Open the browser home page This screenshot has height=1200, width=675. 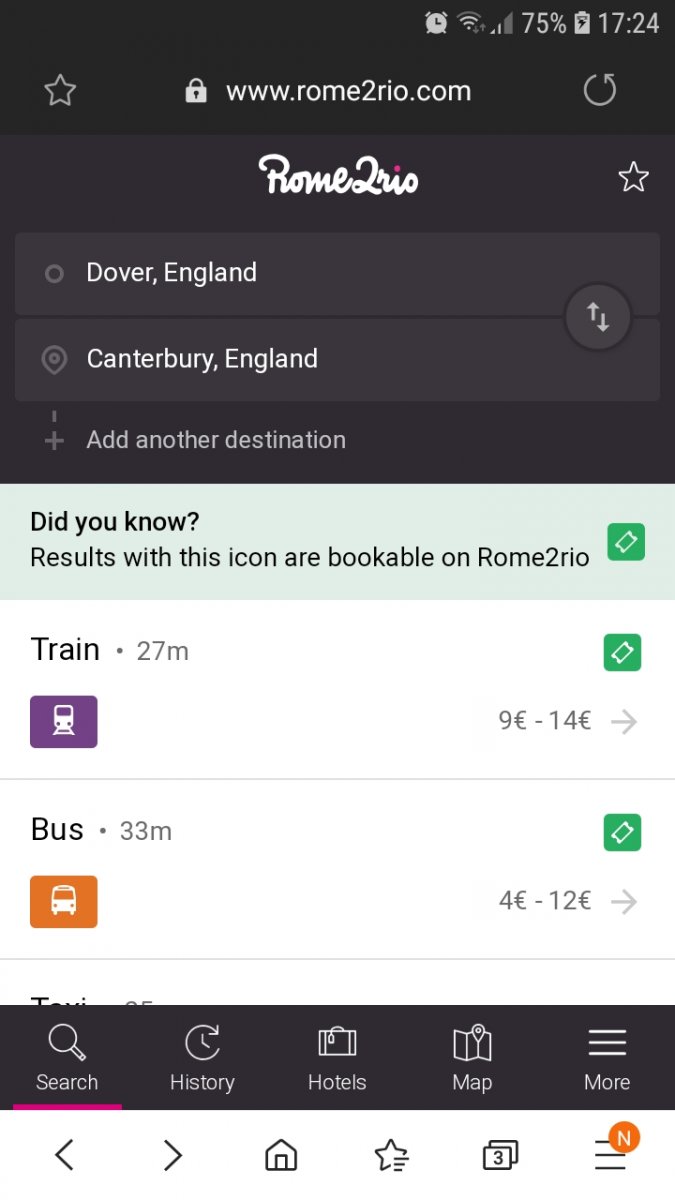click(281, 1156)
